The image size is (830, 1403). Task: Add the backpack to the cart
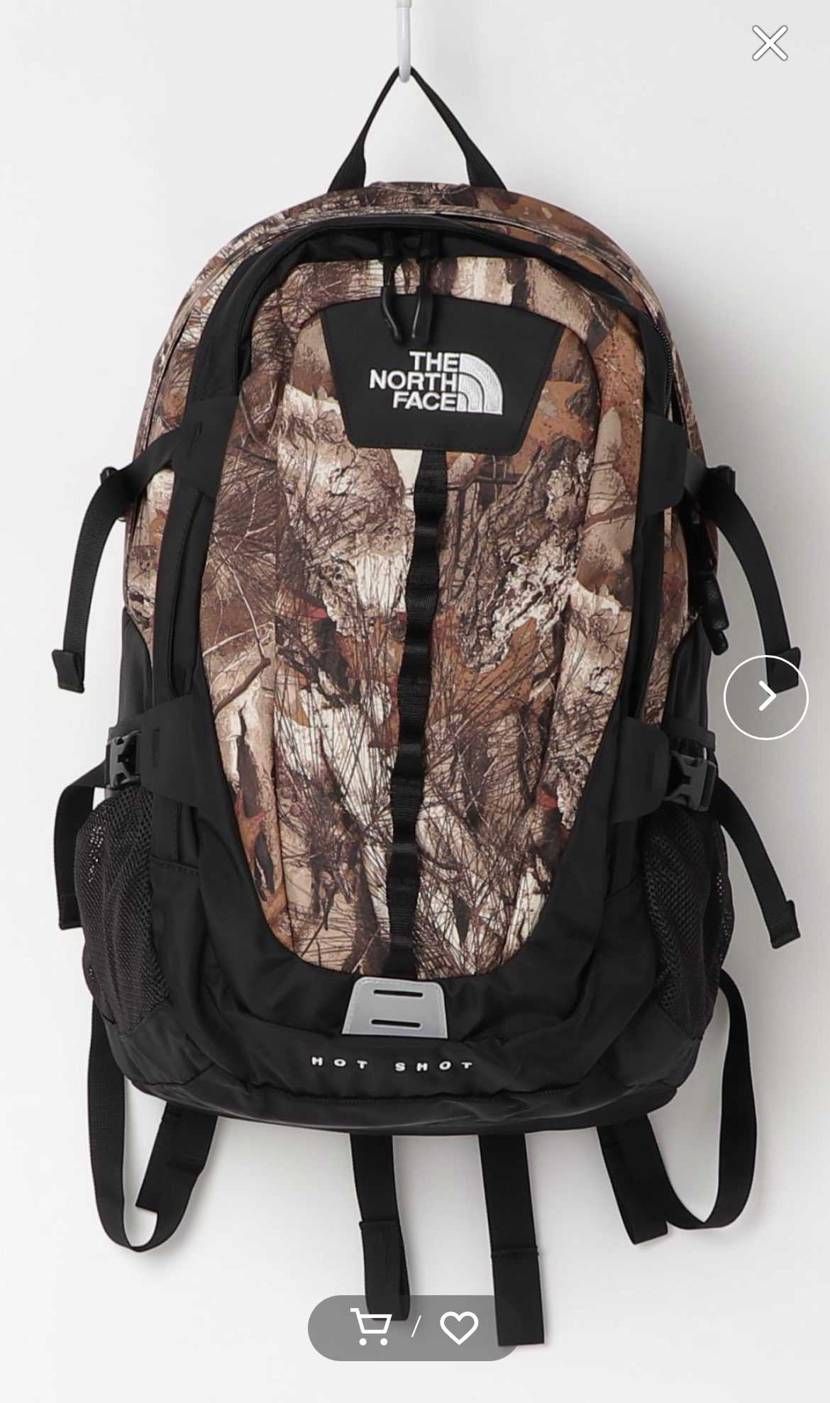tap(370, 1327)
